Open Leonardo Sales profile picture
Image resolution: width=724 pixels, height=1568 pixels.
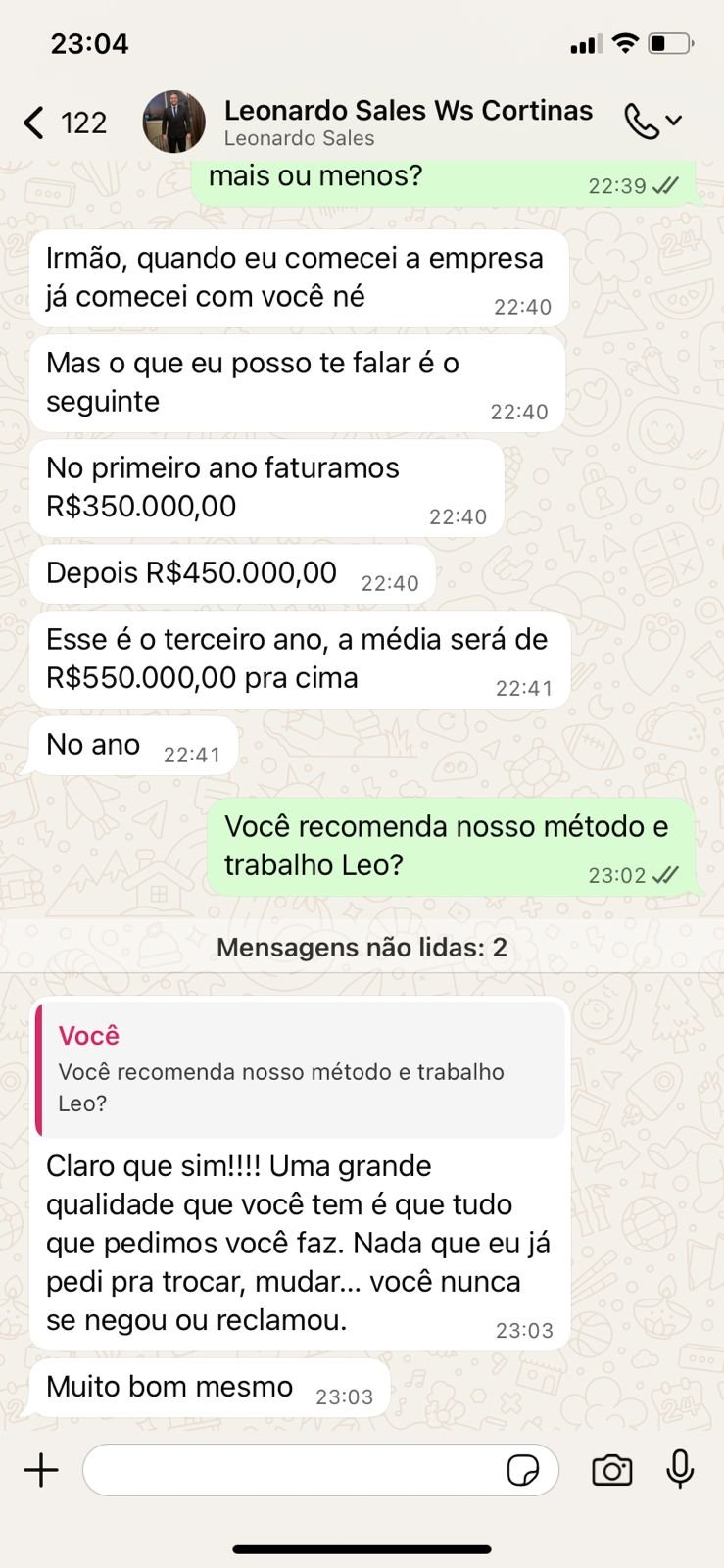pos(174,122)
